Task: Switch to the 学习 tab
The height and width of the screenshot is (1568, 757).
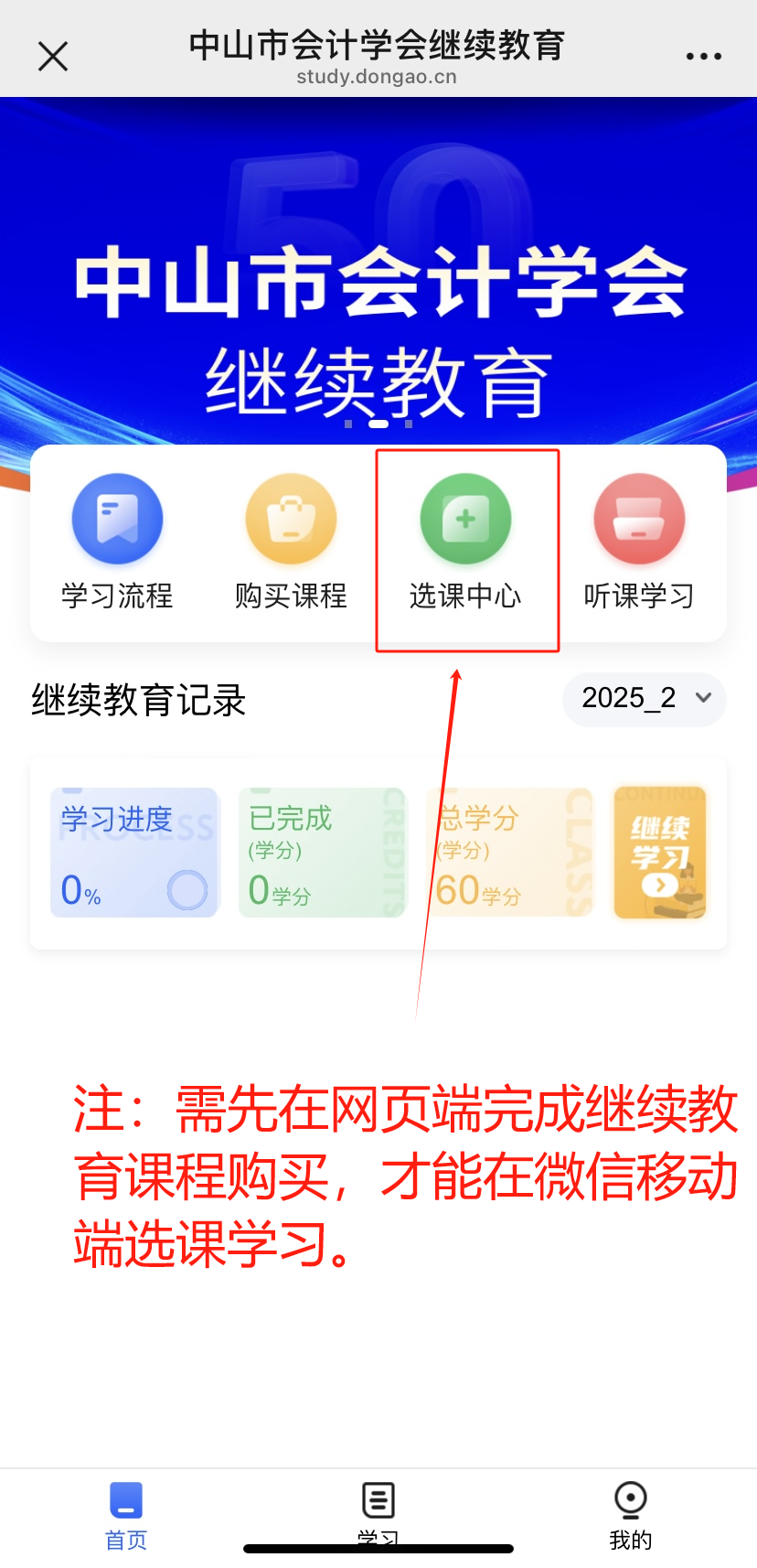Action: tap(378, 1511)
